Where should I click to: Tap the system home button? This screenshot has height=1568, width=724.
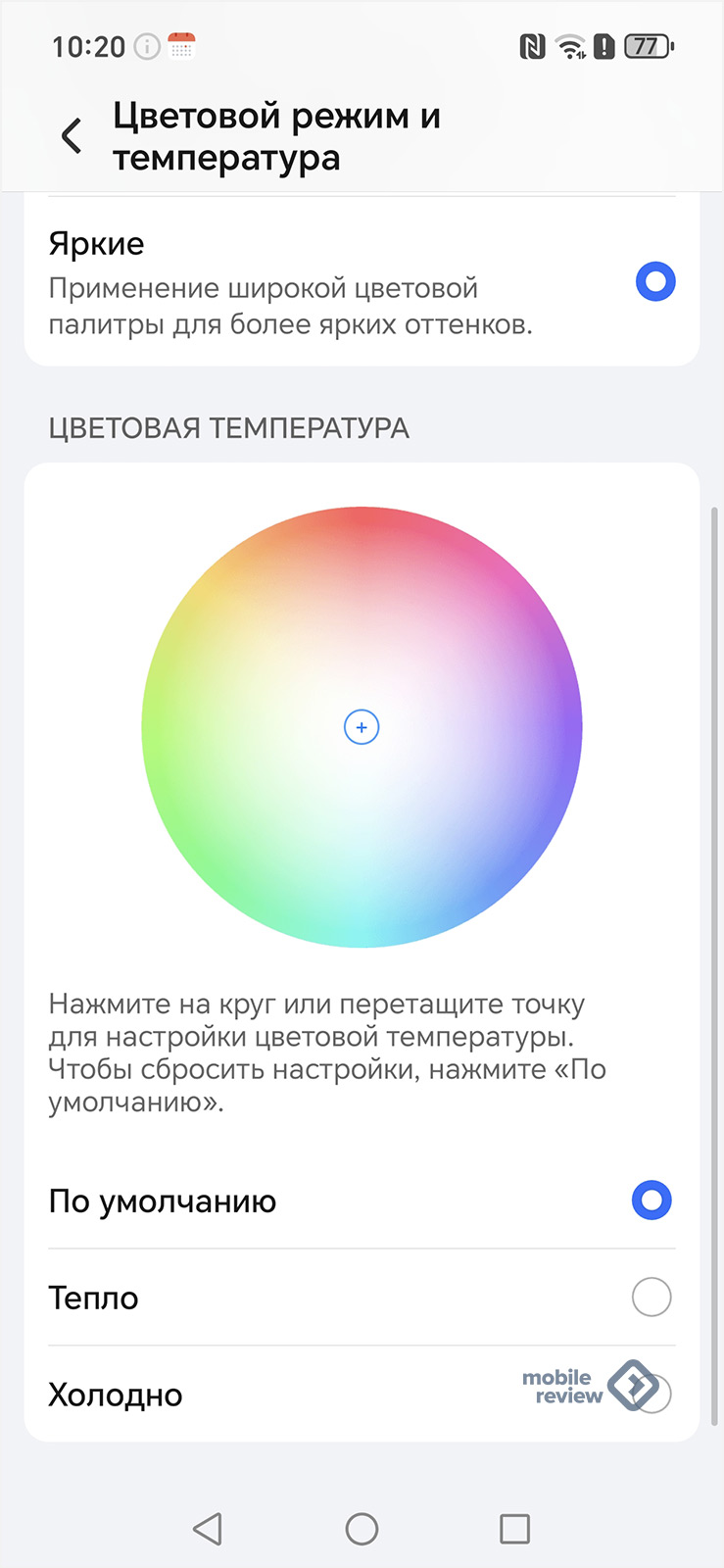coord(362,1529)
